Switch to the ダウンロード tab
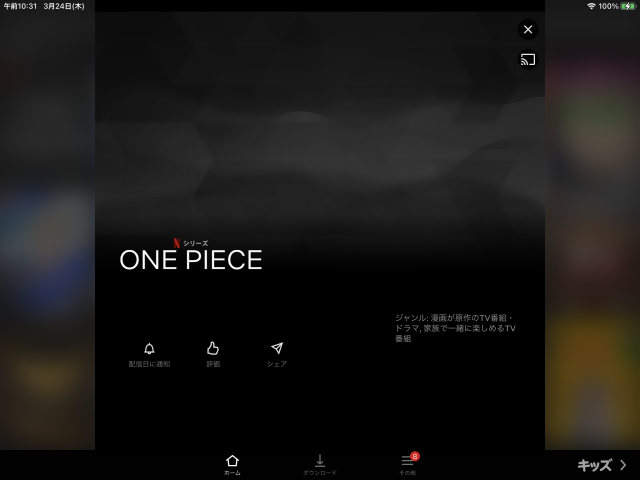640x480 pixels. [x=320, y=463]
